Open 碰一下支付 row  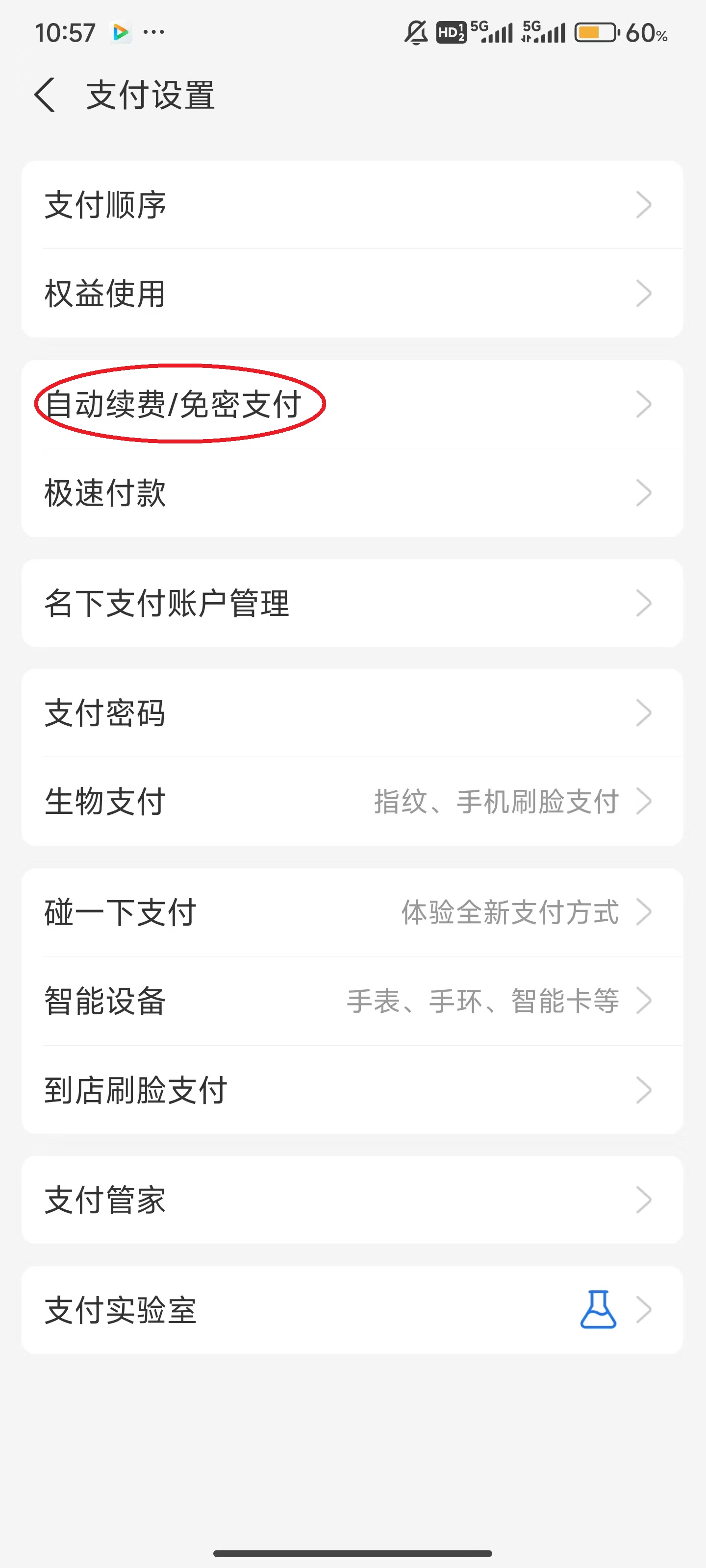click(x=352, y=912)
